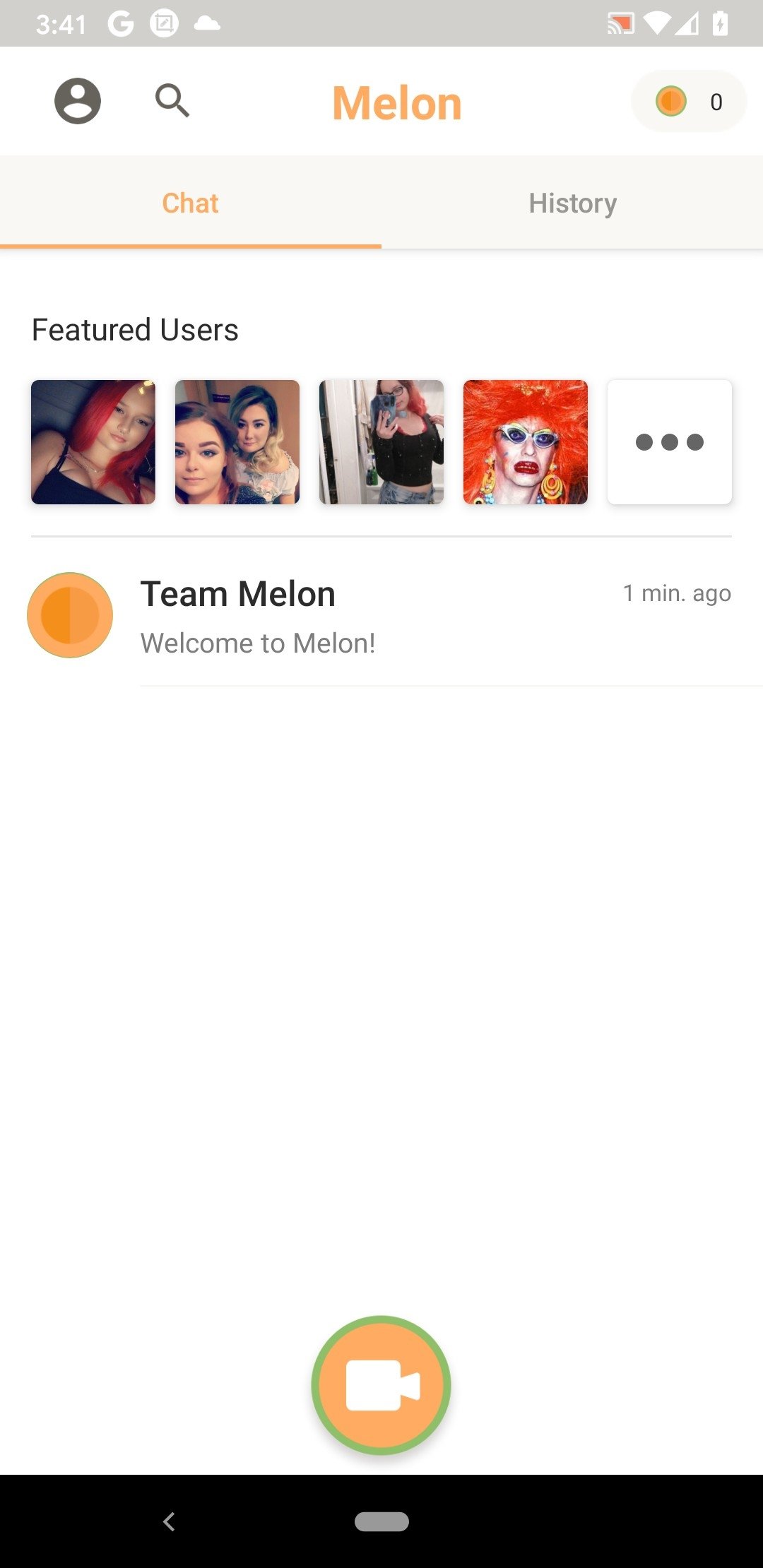Screen dimensions: 763x1568
Task: Show more featured users via three dots
Action: click(670, 442)
